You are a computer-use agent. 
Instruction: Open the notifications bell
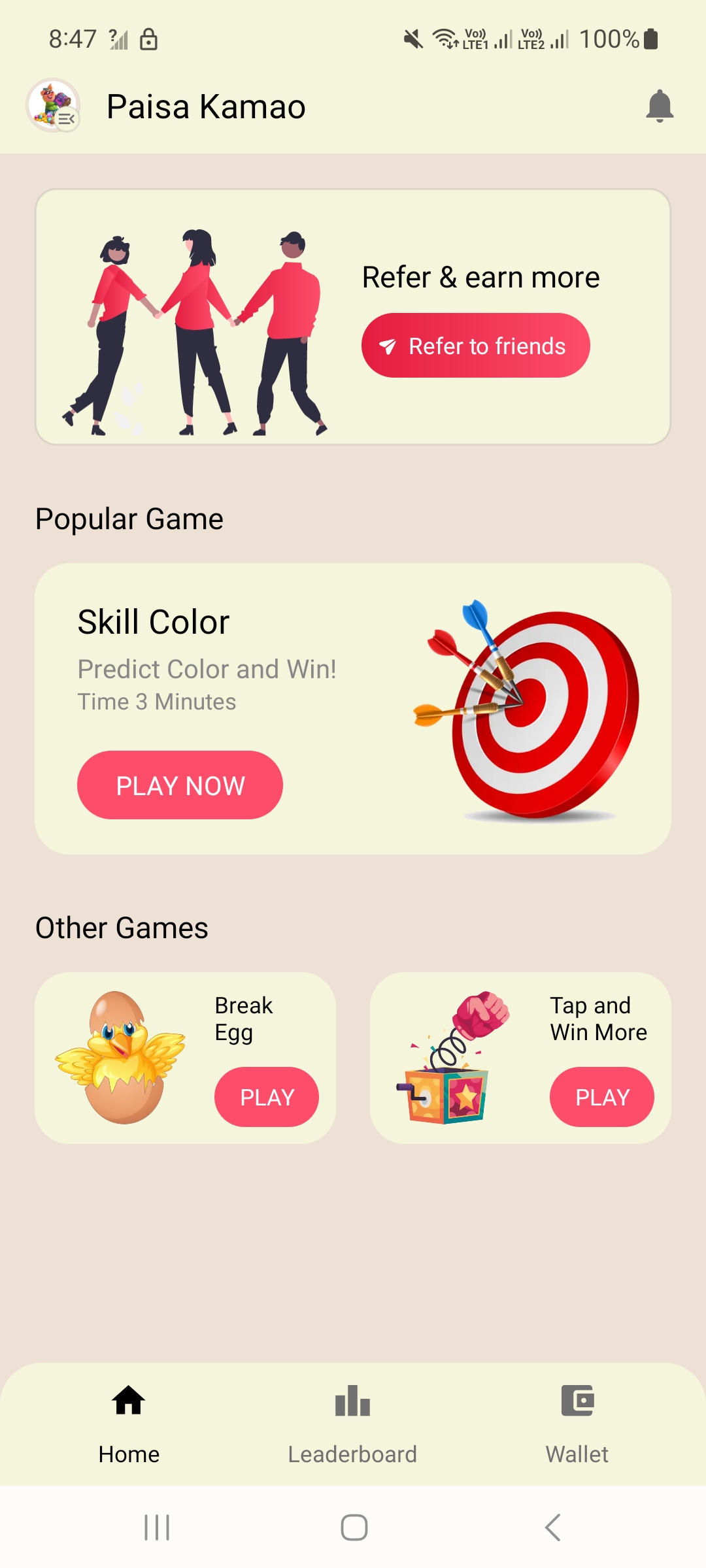(x=659, y=106)
